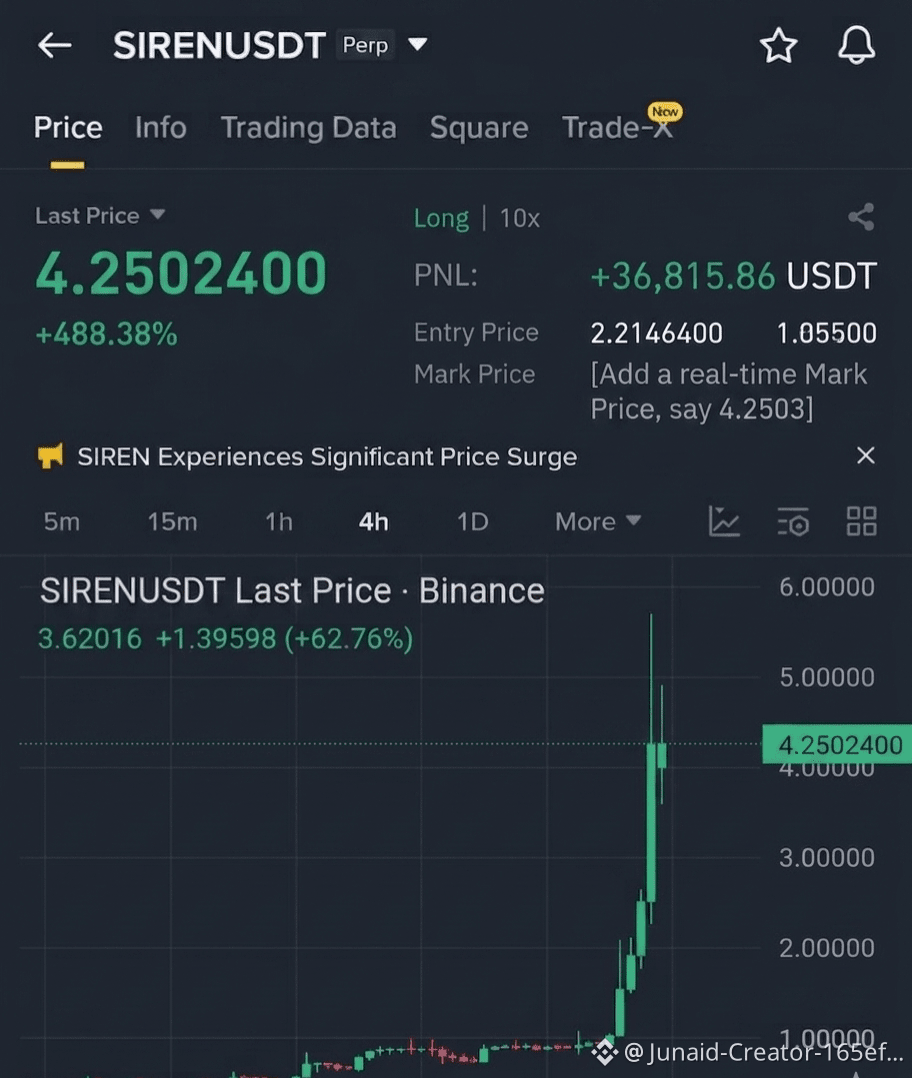This screenshot has height=1078, width=912.
Task: Open the grid layout icon
Action: (x=861, y=521)
